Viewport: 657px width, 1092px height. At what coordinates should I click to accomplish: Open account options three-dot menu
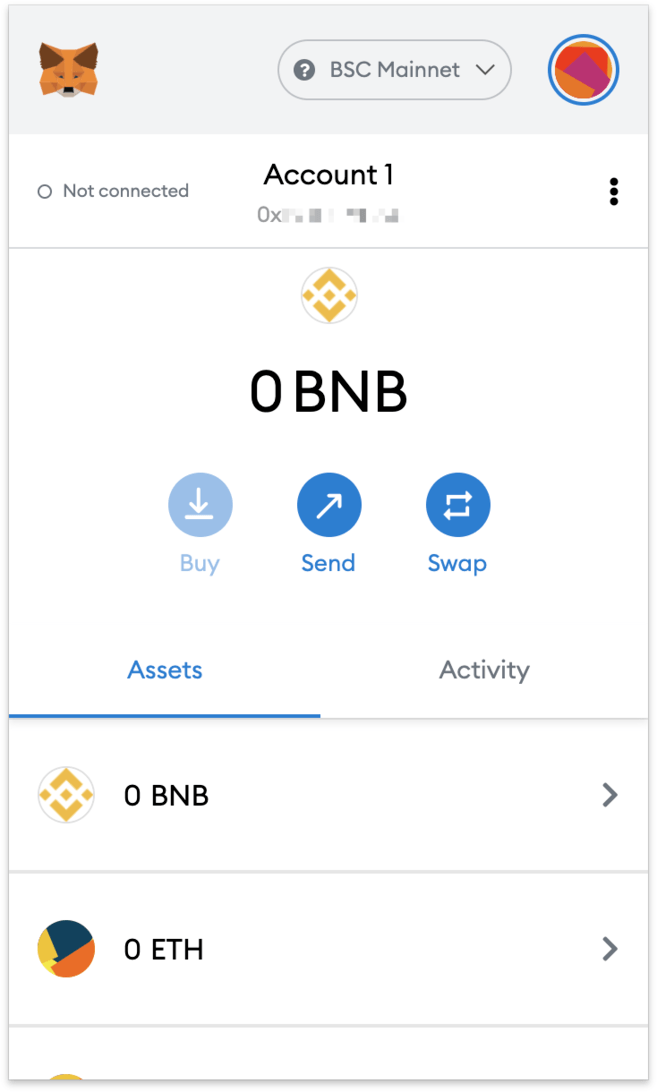click(x=613, y=191)
